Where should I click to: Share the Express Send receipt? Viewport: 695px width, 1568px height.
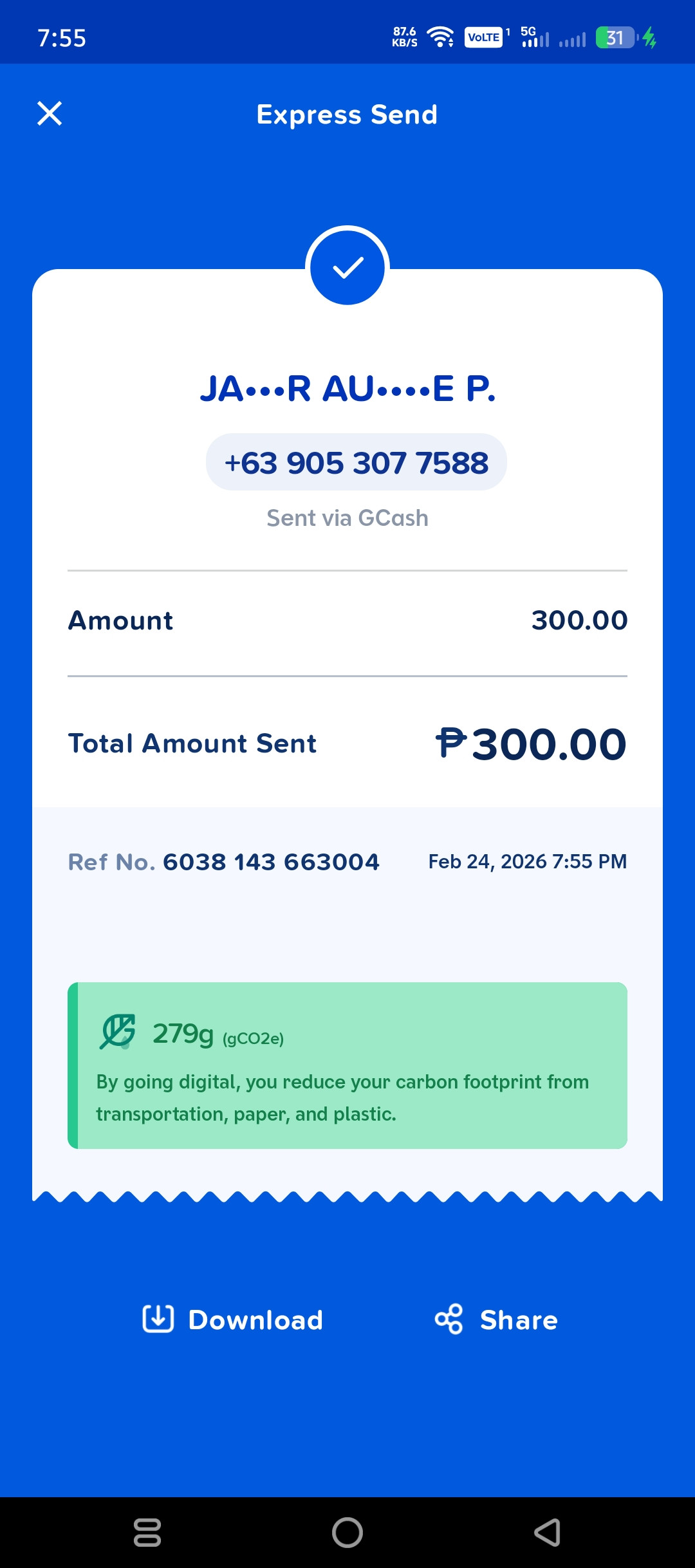496,1320
